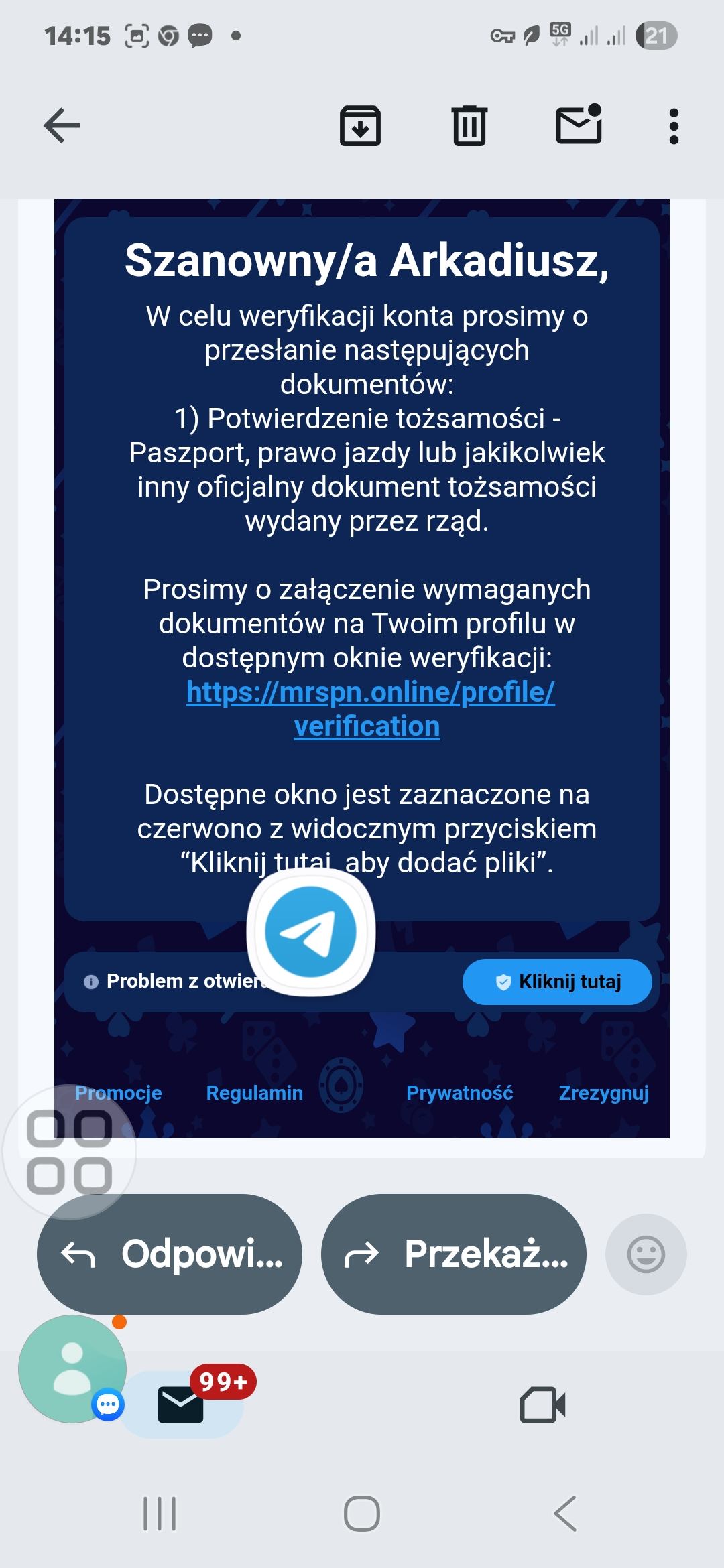Open the floating Telegram icon
Image resolution: width=724 pixels, height=1568 pixels.
[x=310, y=932]
